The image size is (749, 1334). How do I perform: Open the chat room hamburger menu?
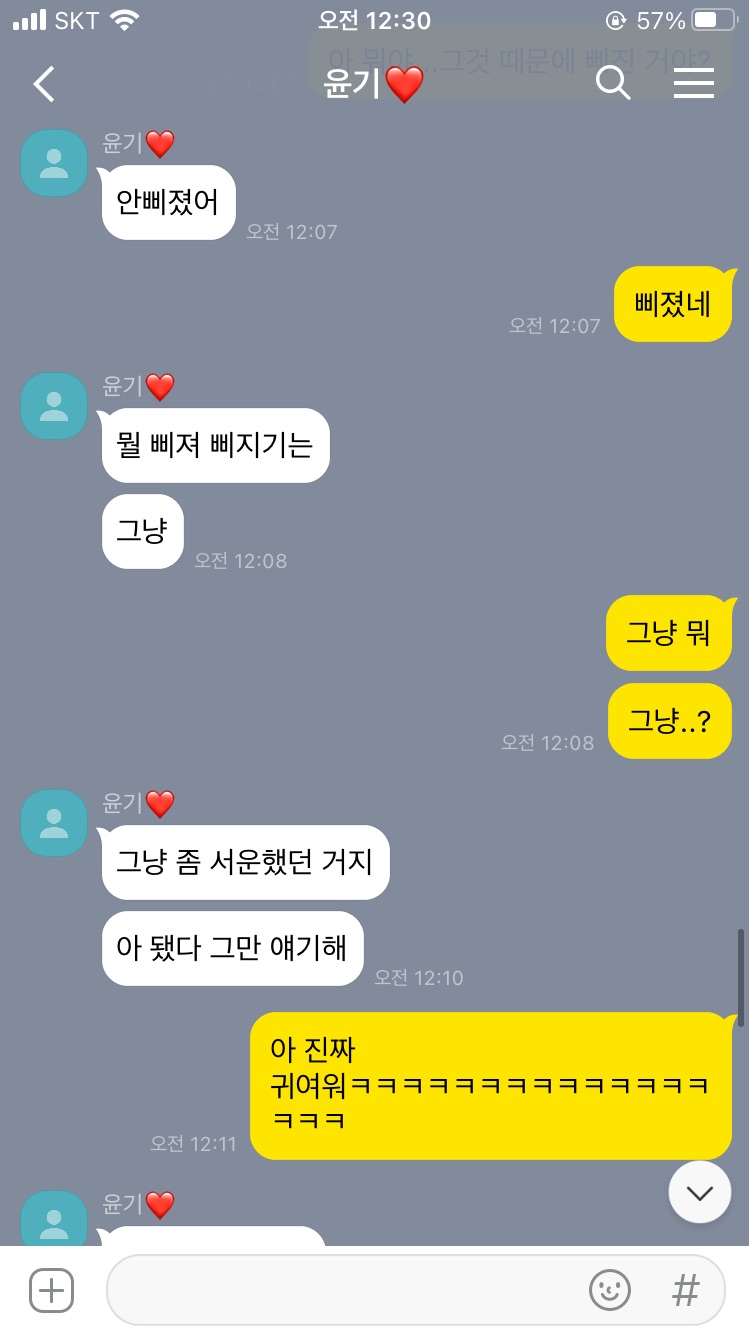[x=693, y=84]
